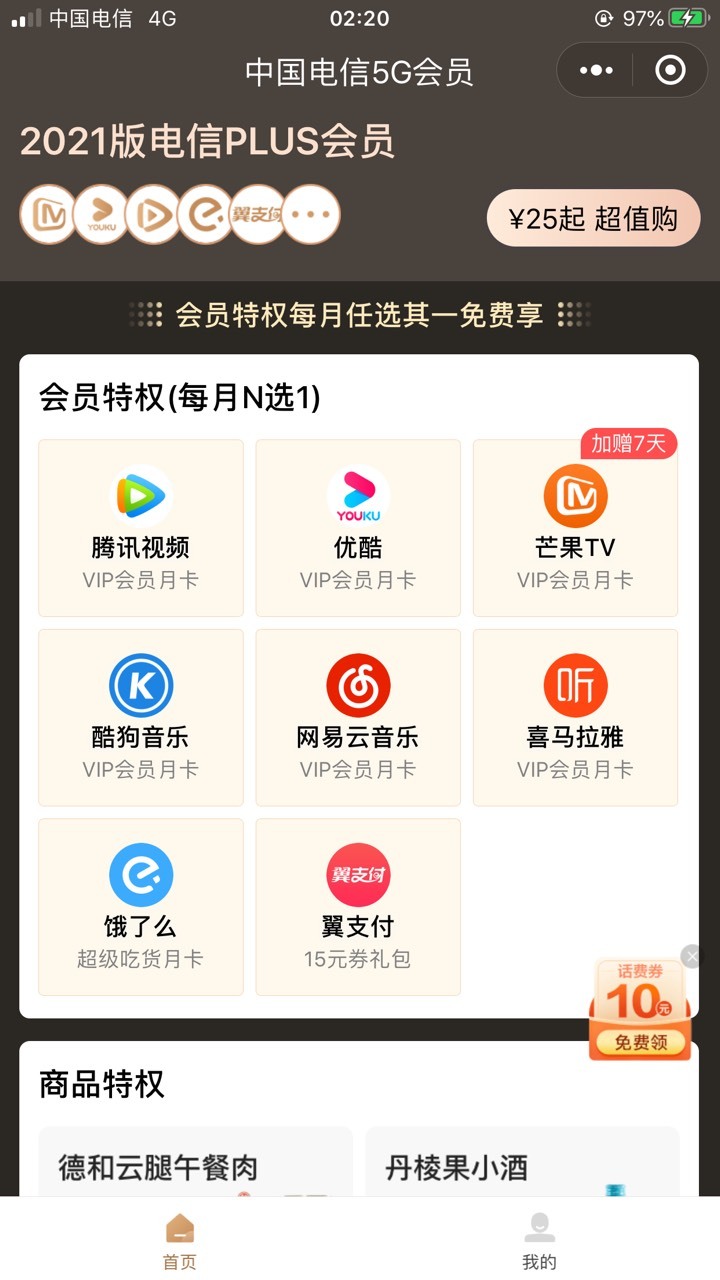Choose the 饿了么 超级吃货月卡
The width and height of the screenshot is (720, 1280).
coord(141,907)
